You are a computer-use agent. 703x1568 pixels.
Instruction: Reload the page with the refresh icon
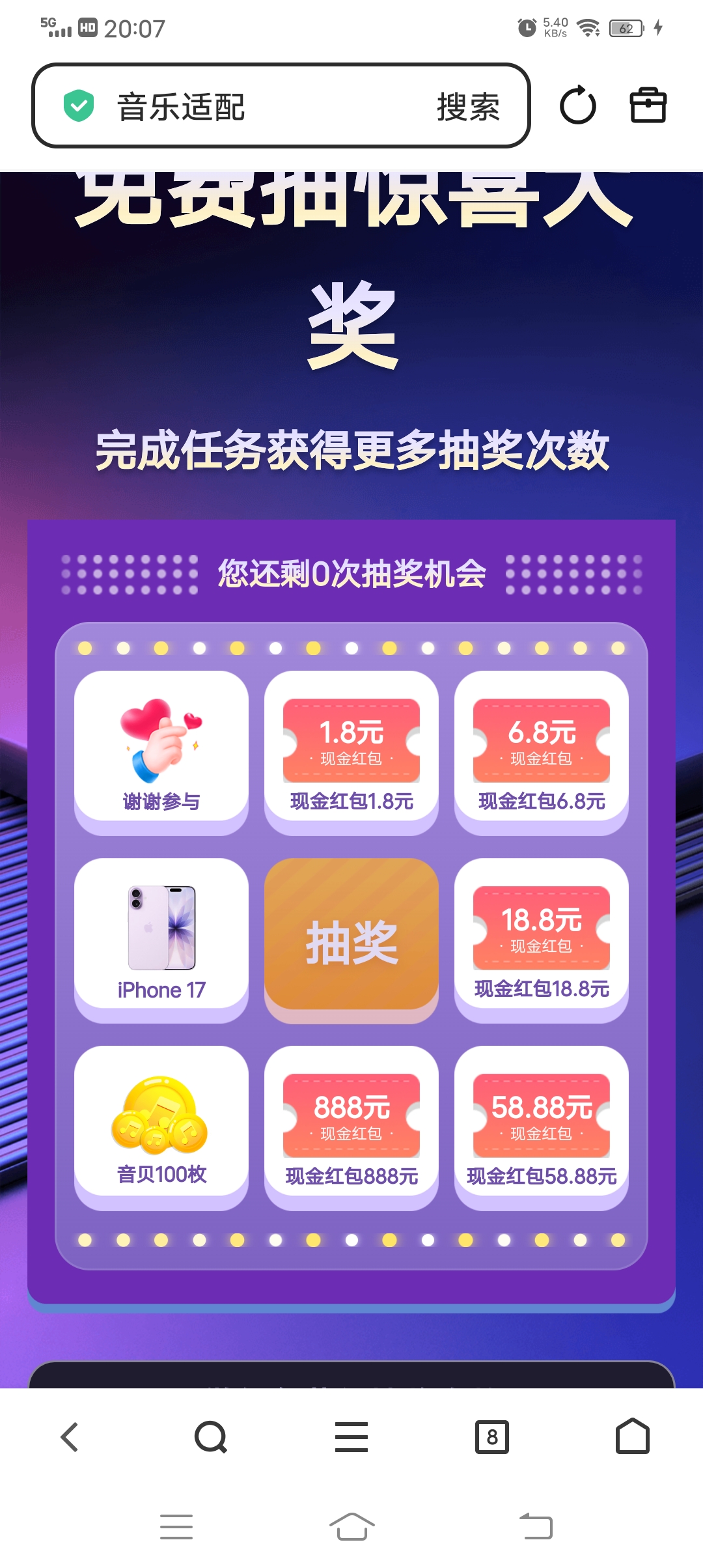pyautogui.click(x=577, y=105)
